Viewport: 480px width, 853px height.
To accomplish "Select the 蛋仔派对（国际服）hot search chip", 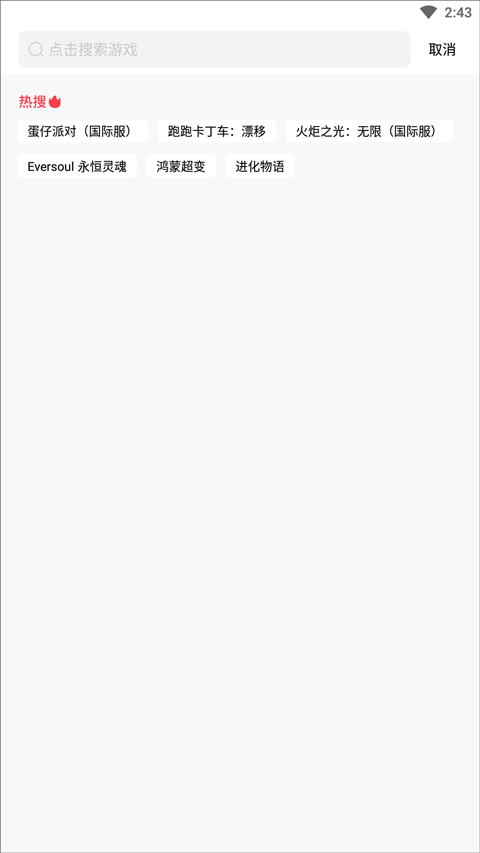I will pyautogui.click(x=82, y=131).
